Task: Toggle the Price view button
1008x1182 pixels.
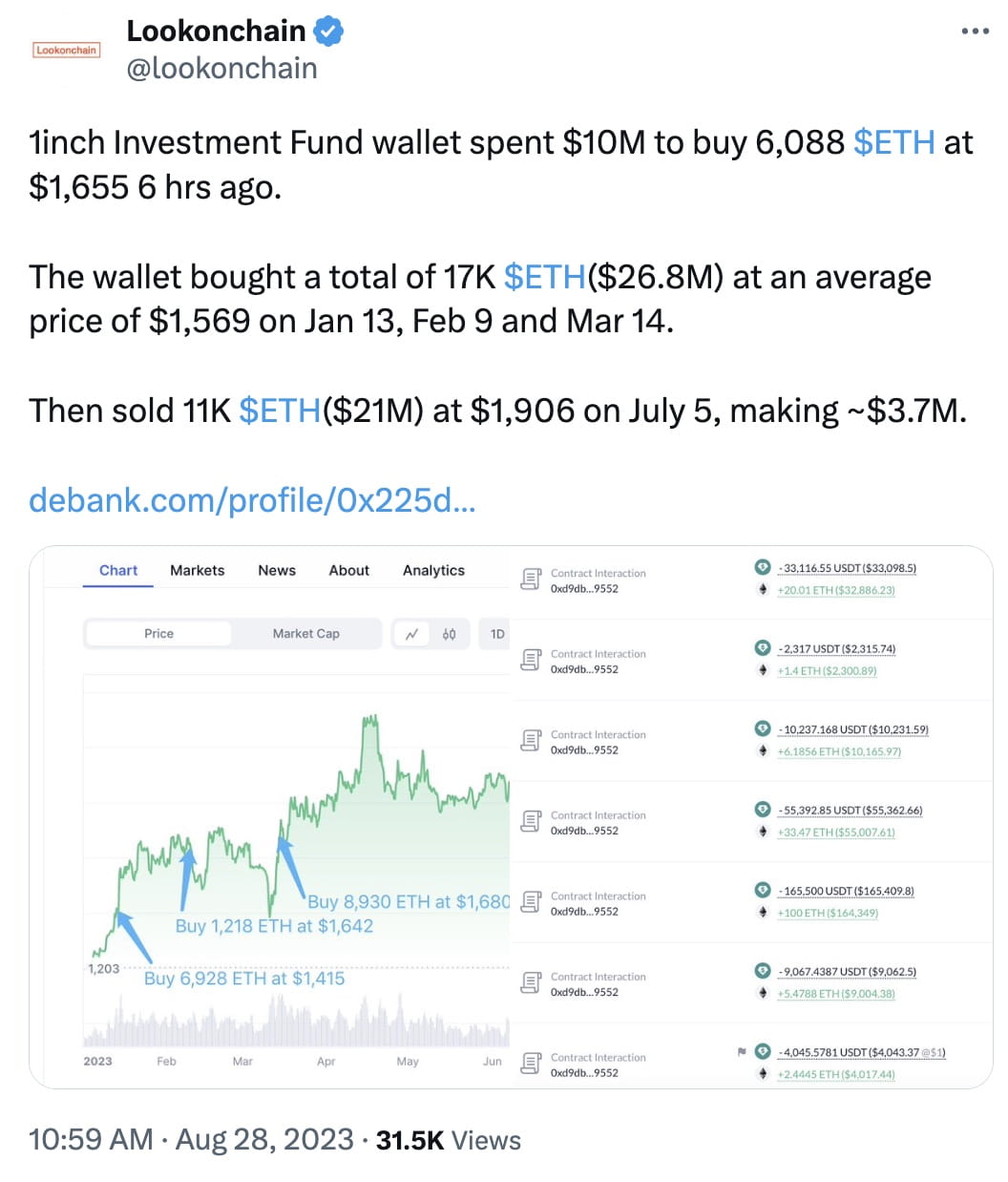Action: click(158, 633)
